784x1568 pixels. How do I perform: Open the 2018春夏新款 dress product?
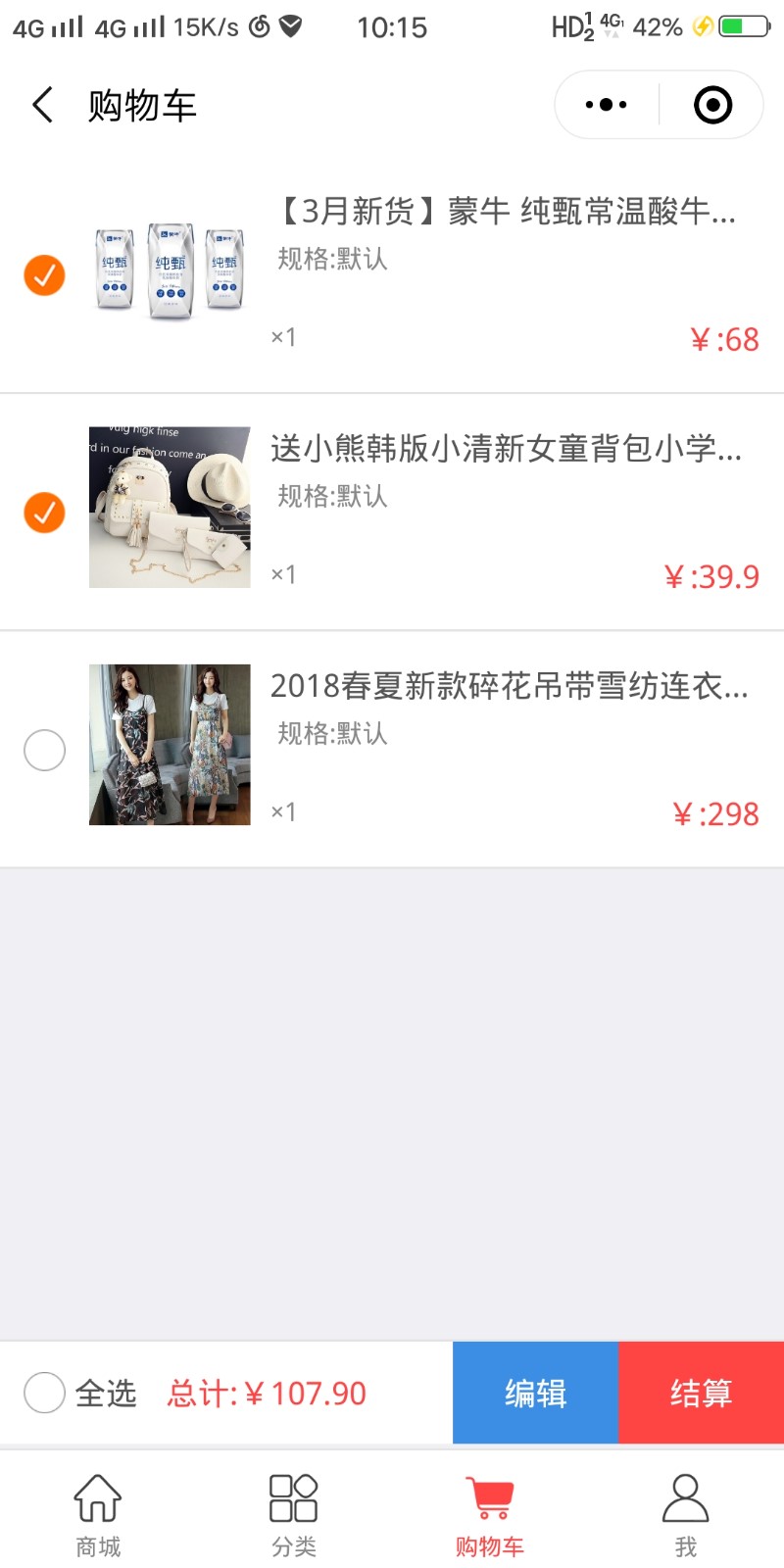click(508, 686)
